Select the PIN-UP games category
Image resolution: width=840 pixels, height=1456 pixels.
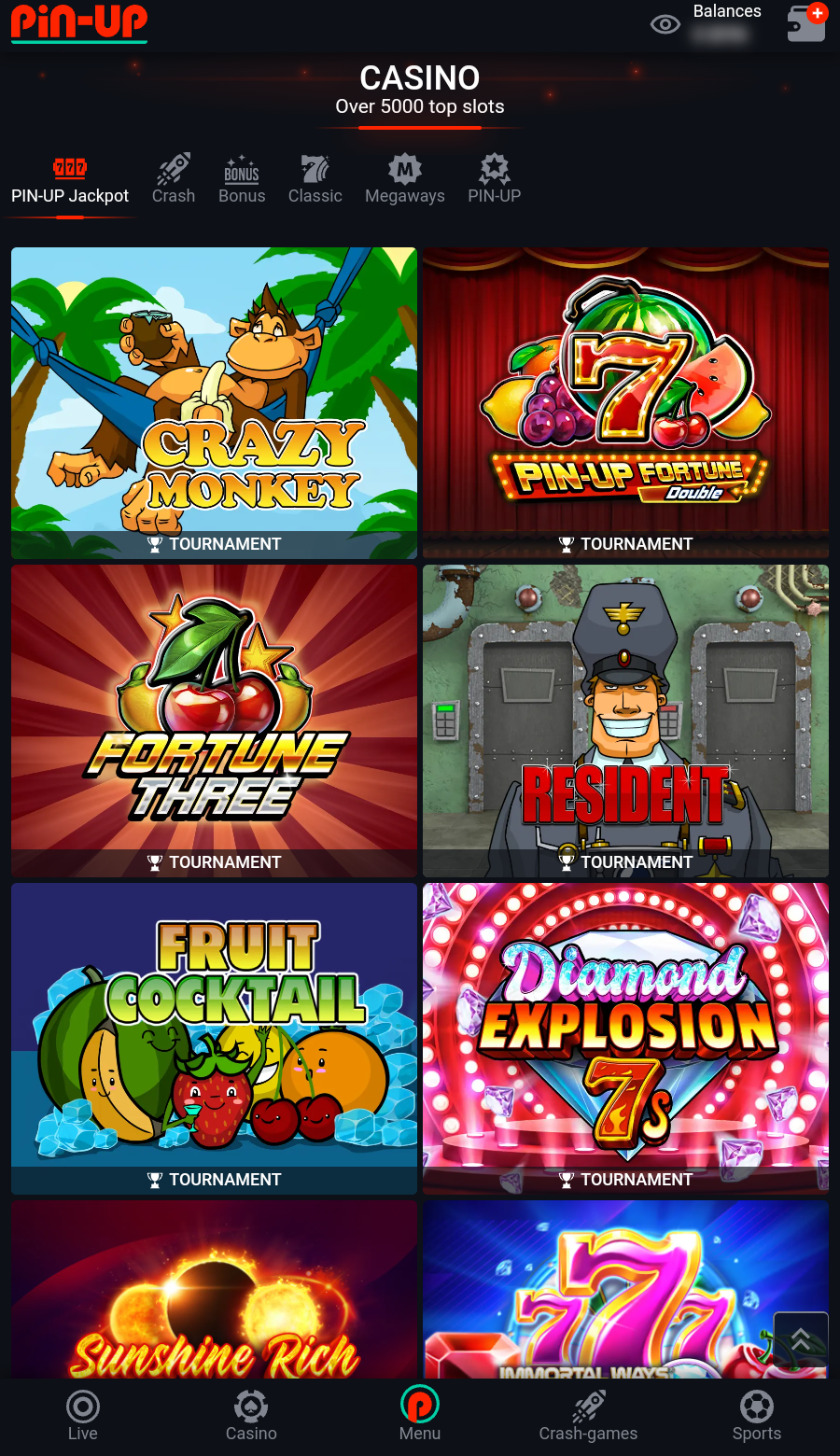494,180
